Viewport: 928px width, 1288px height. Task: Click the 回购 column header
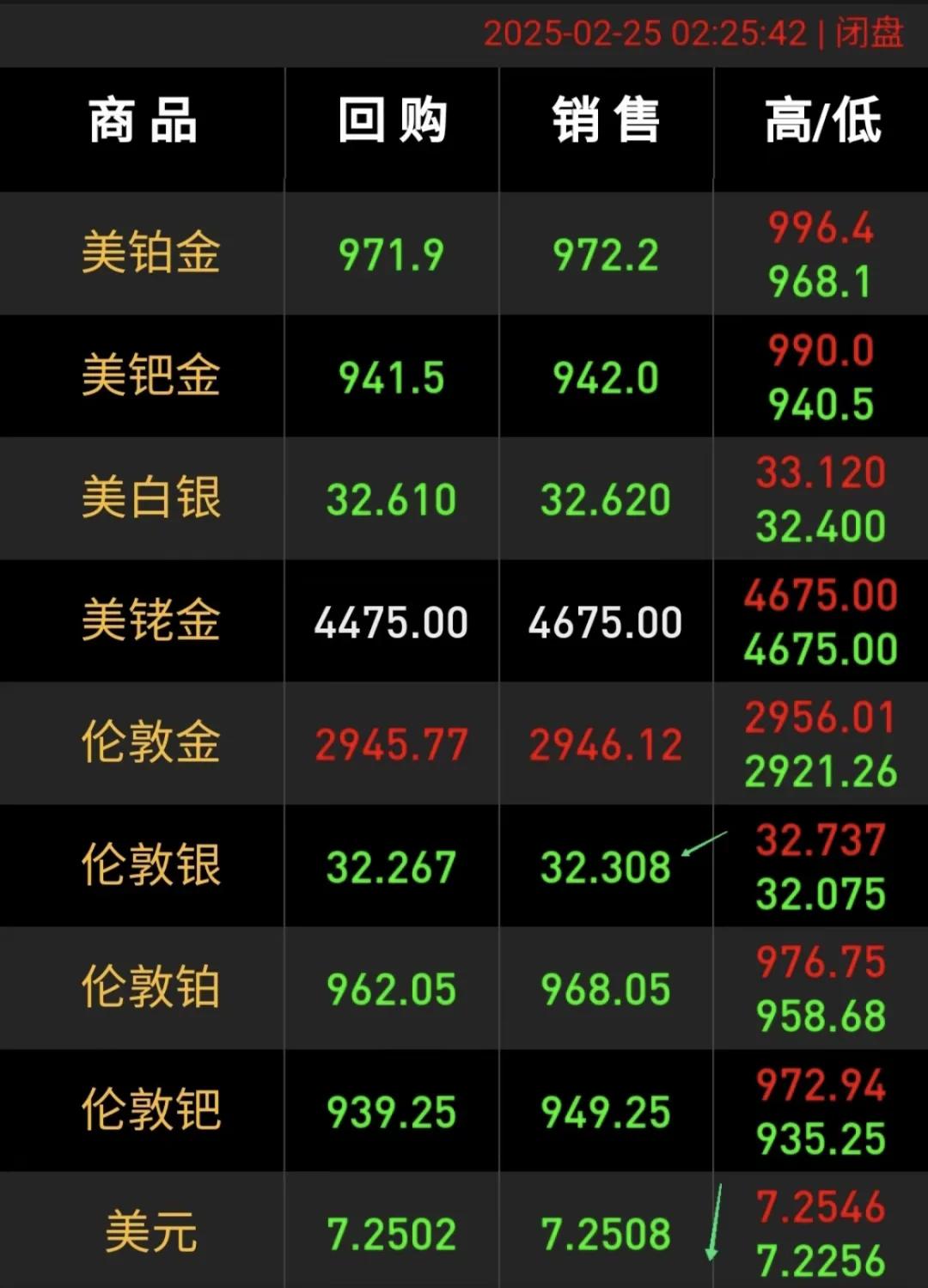pos(389,120)
